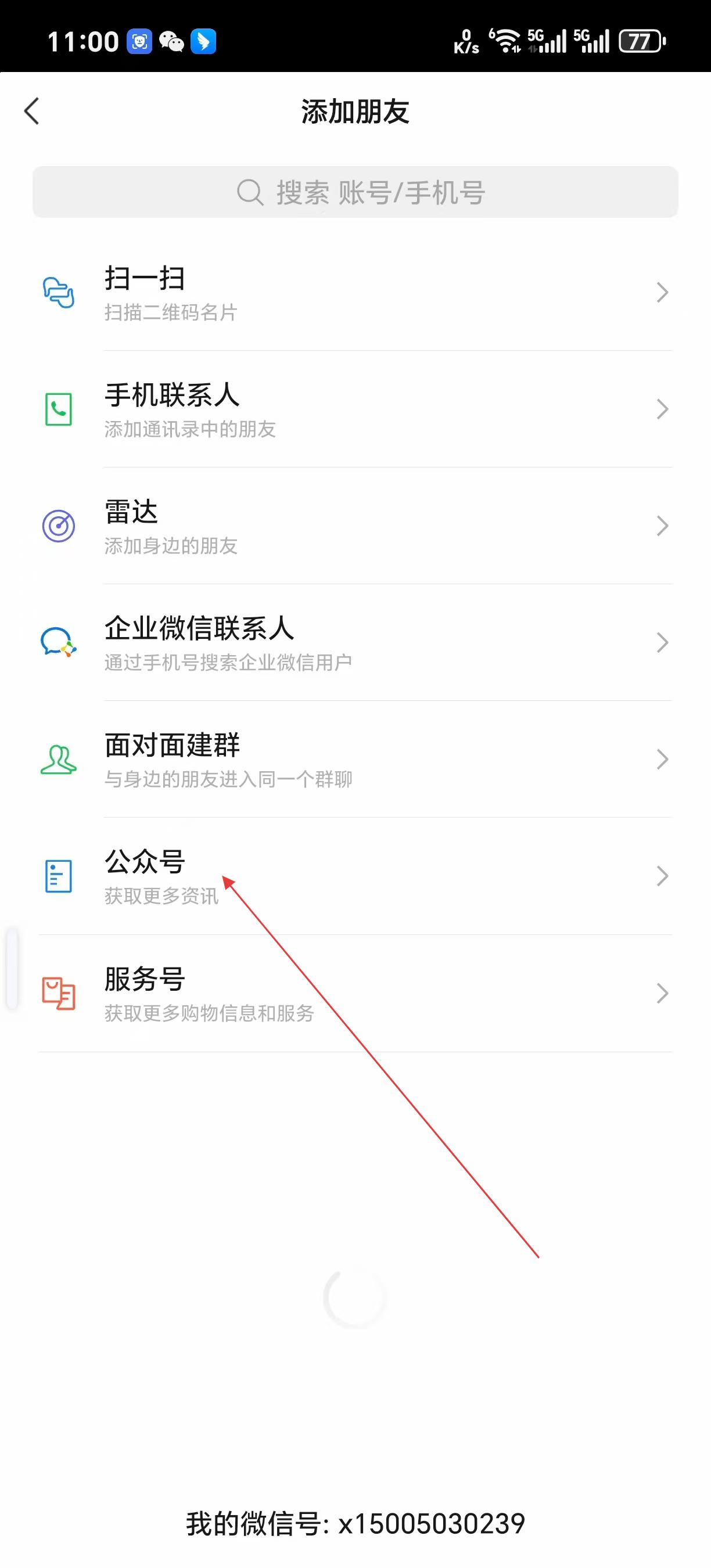This screenshot has height=1568, width=711.
Task: Open 企业微信联系人 search
Action: [x=355, y=643]
